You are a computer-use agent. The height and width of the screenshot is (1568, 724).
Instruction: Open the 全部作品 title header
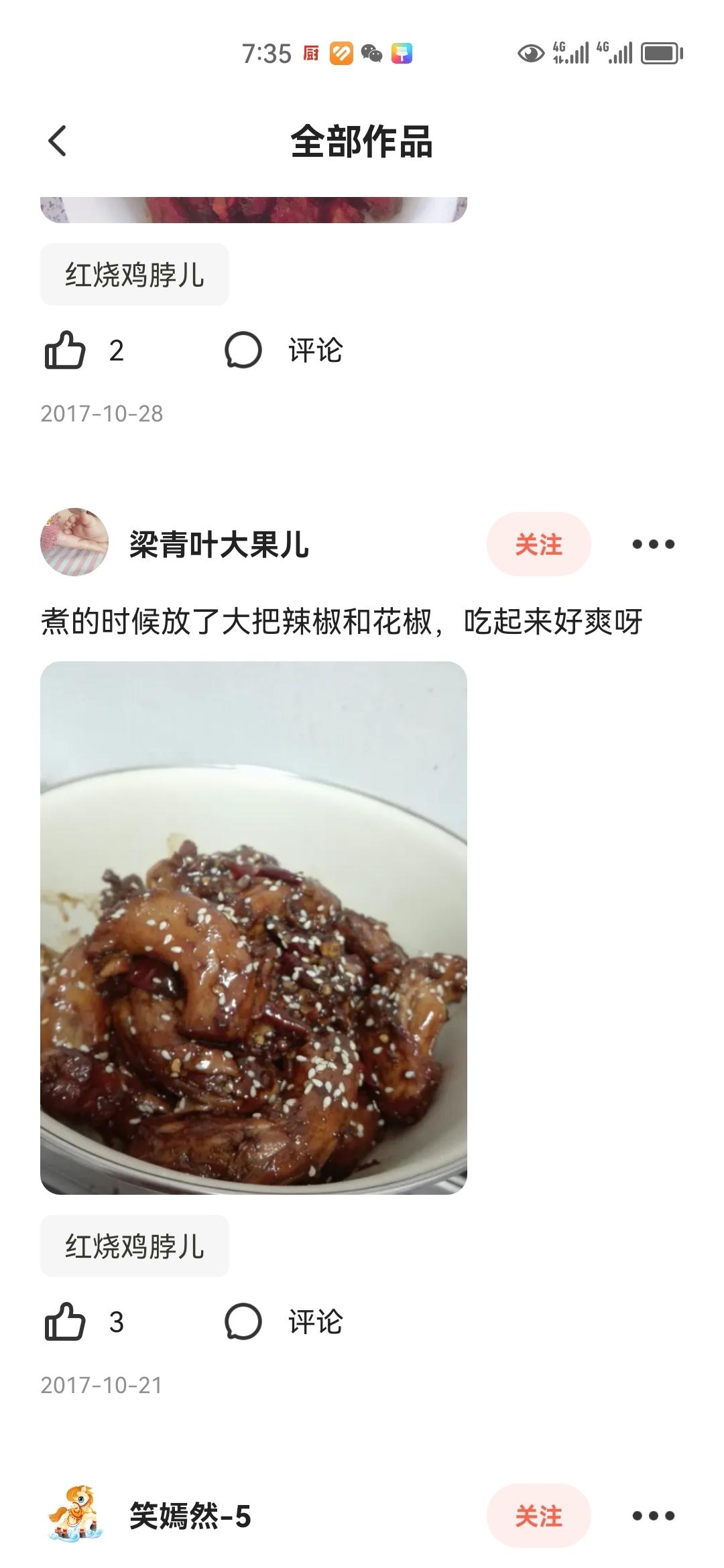click(362, 141)
